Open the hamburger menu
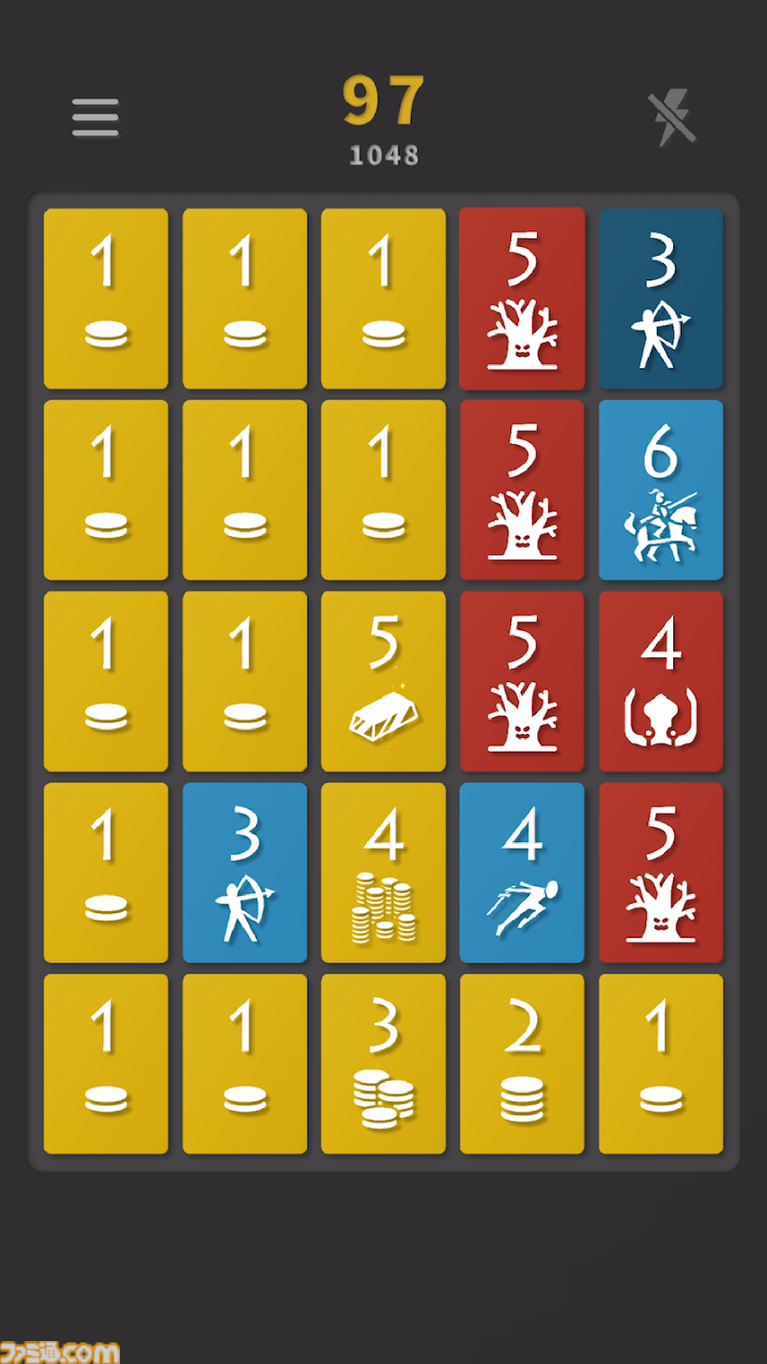 95,118
